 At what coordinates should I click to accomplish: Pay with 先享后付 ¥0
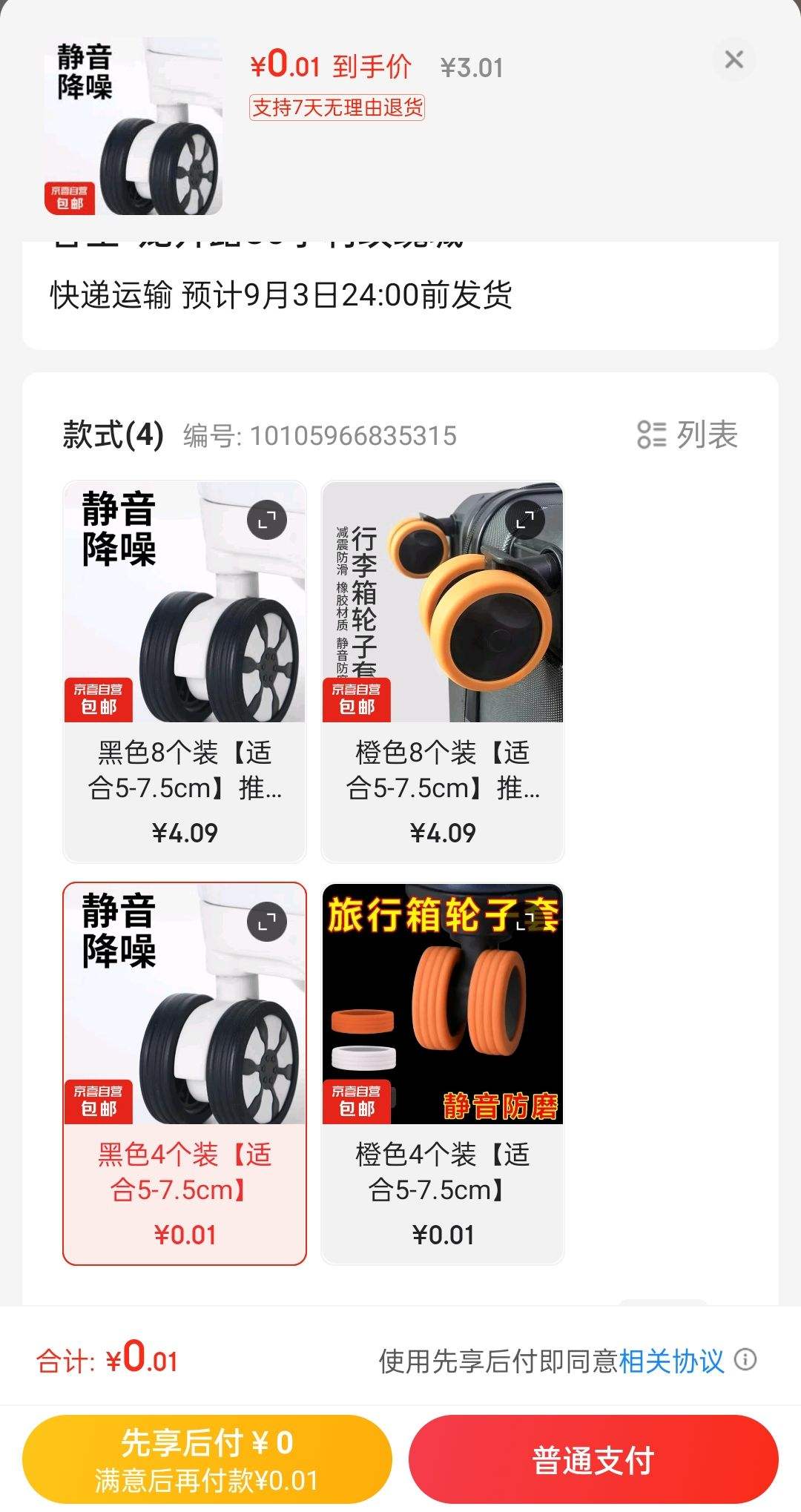click(207, 1459)
